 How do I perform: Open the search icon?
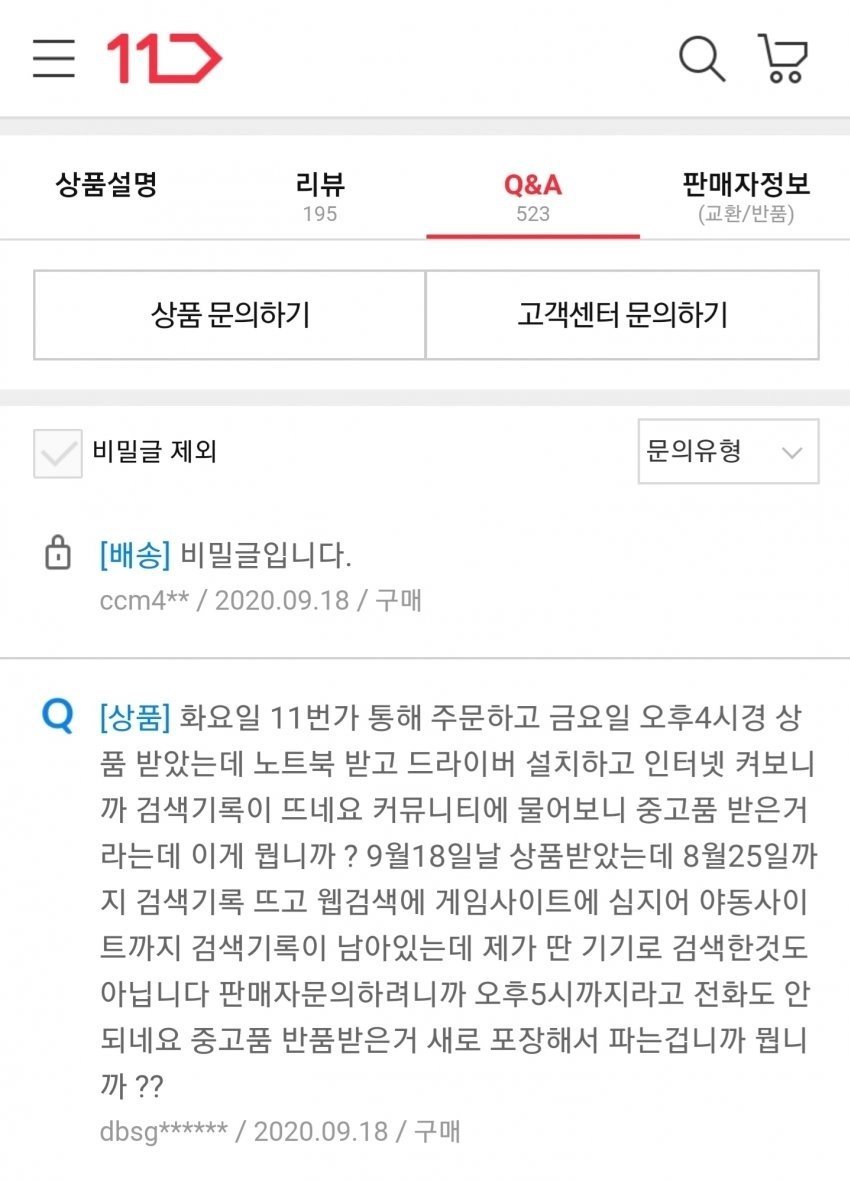(702, 58)
